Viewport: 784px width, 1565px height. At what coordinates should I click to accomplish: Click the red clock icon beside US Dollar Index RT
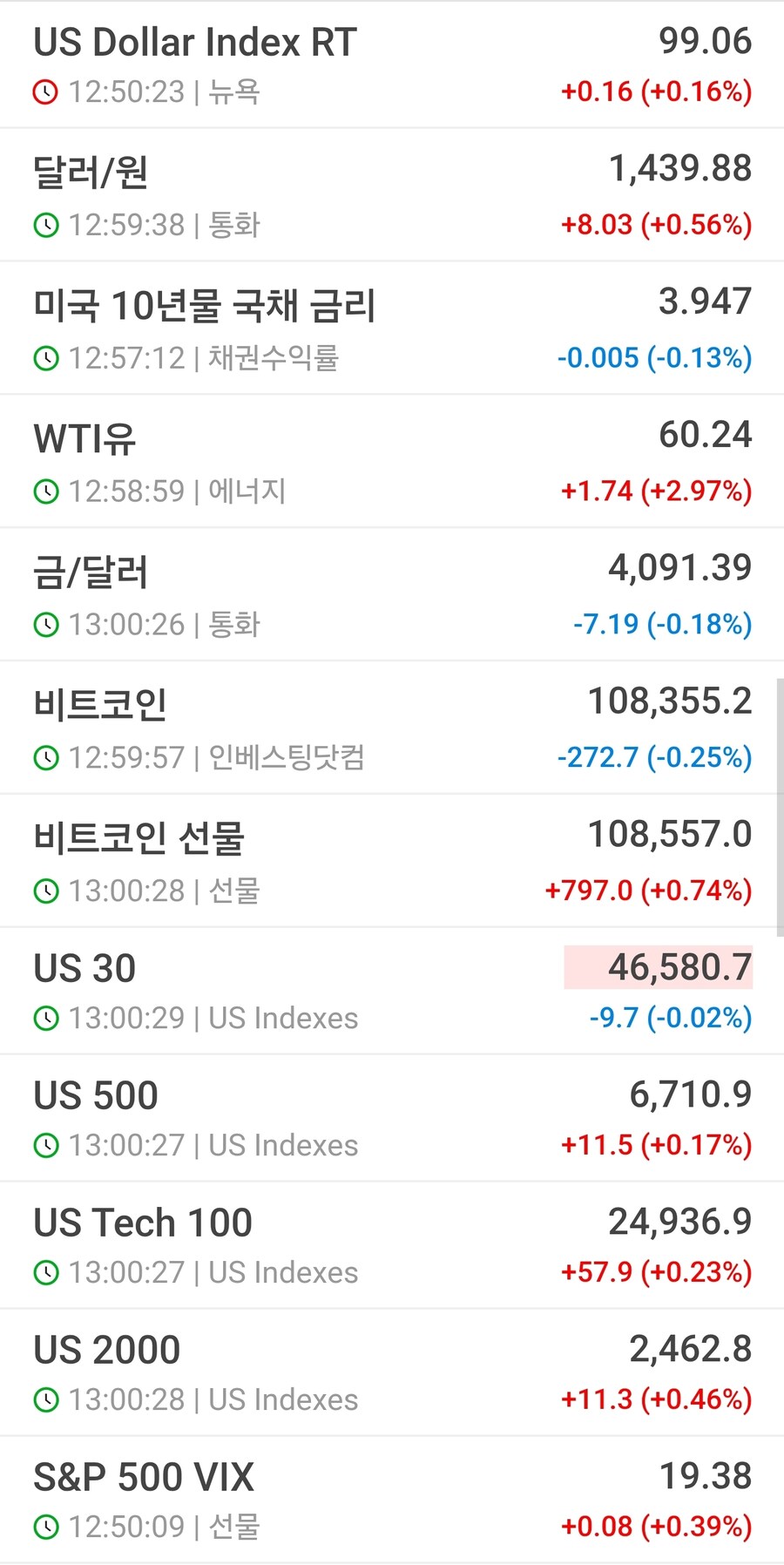[46, 91]
